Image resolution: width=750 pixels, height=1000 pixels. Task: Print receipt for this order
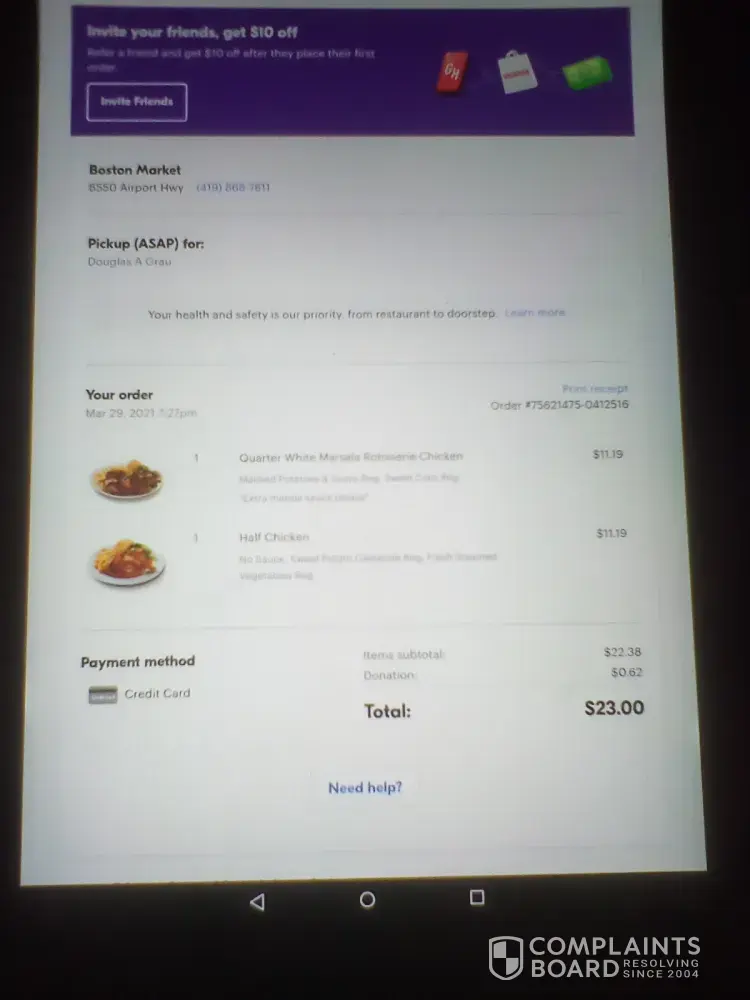595,389
